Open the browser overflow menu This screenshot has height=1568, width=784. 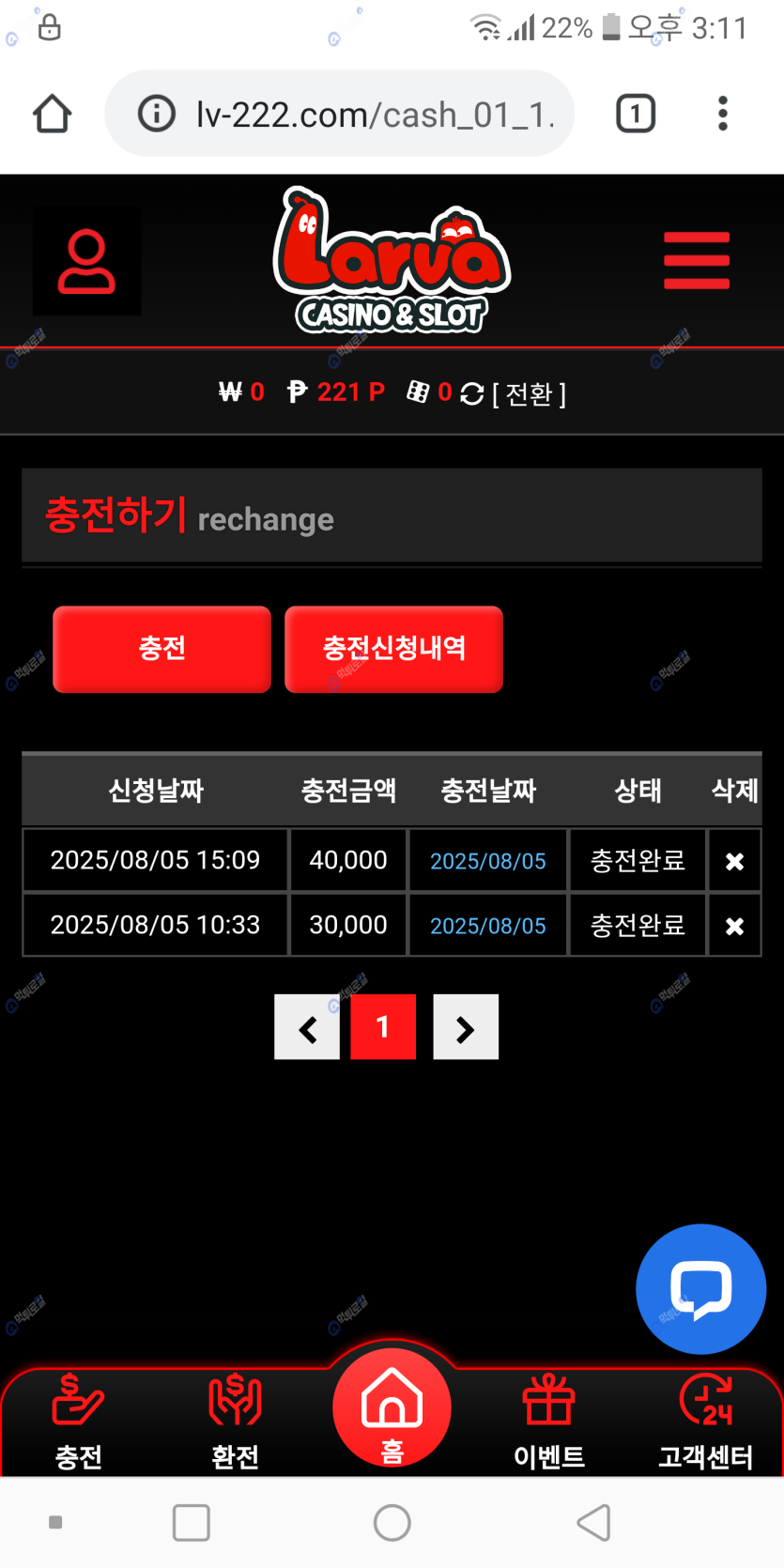click(x=722, y=114)
